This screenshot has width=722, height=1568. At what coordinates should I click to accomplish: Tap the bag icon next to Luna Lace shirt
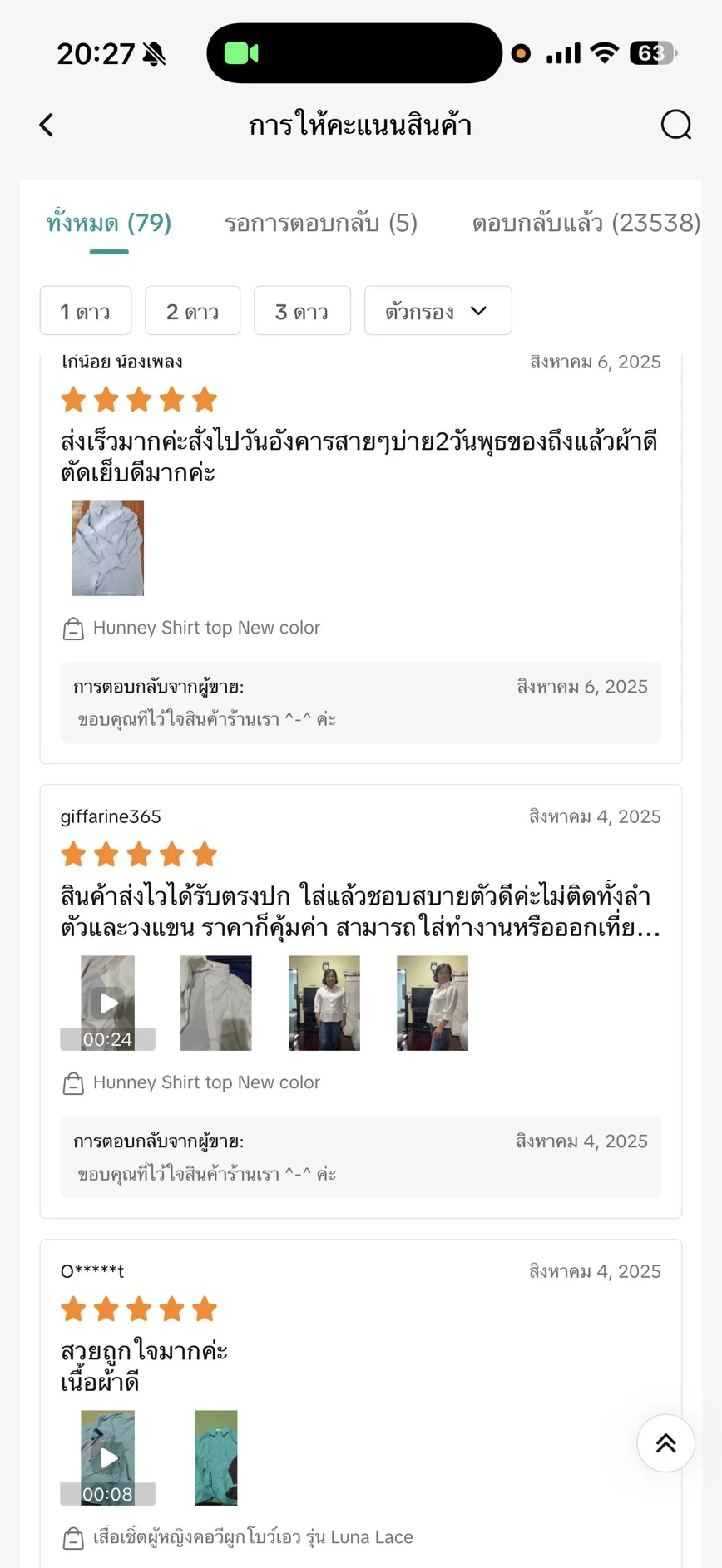click(x=75, y=1537)
